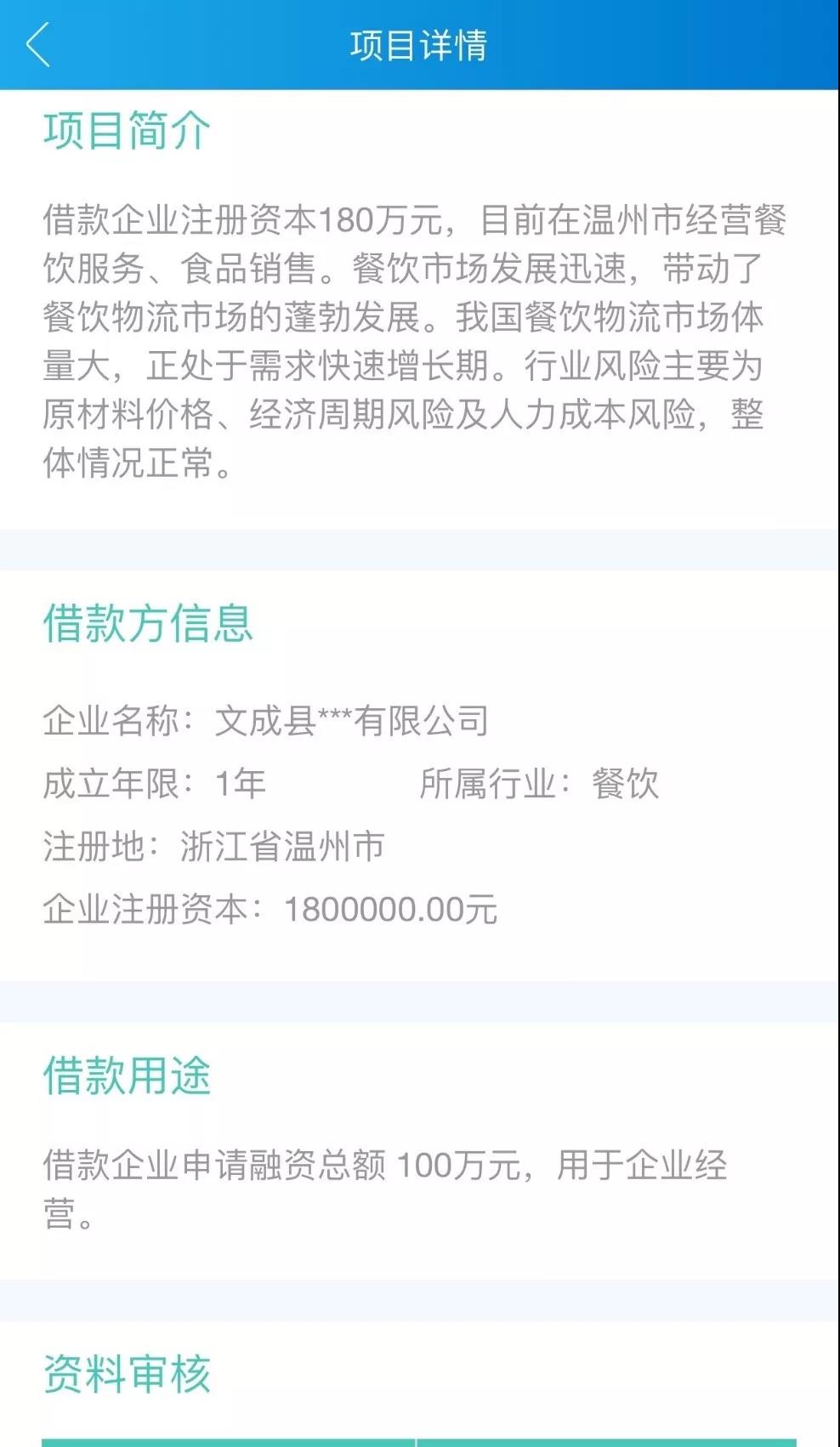Select the 项目简介 section header
Viewport: 840px width, 1447px height.
pyautogui.click(x=124, y=129)
